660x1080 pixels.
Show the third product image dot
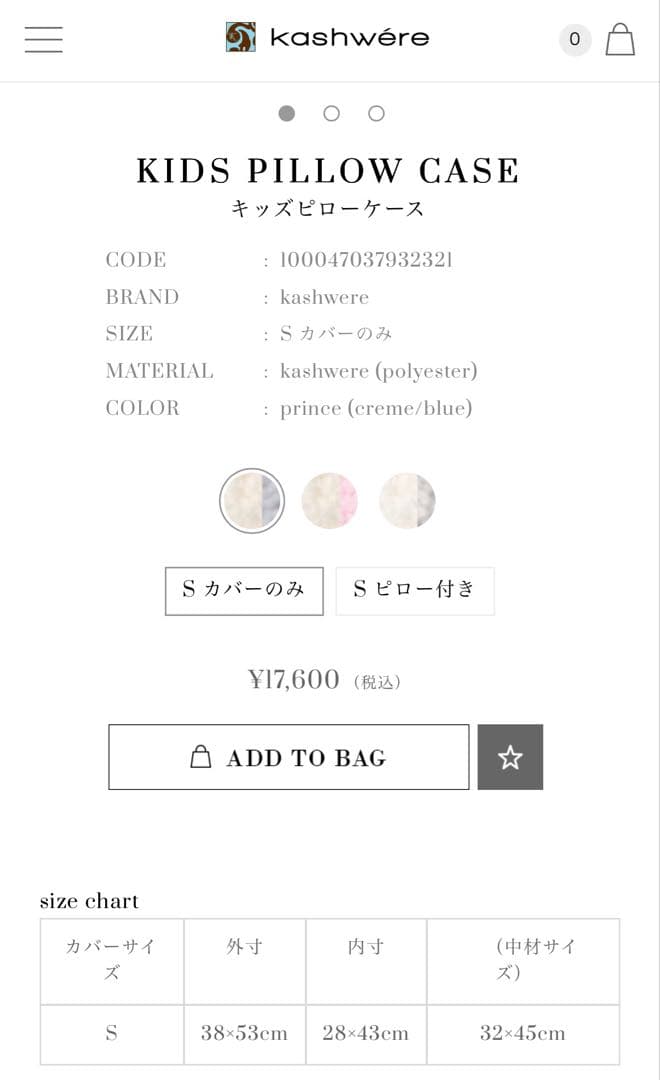(x=376, y=114)
